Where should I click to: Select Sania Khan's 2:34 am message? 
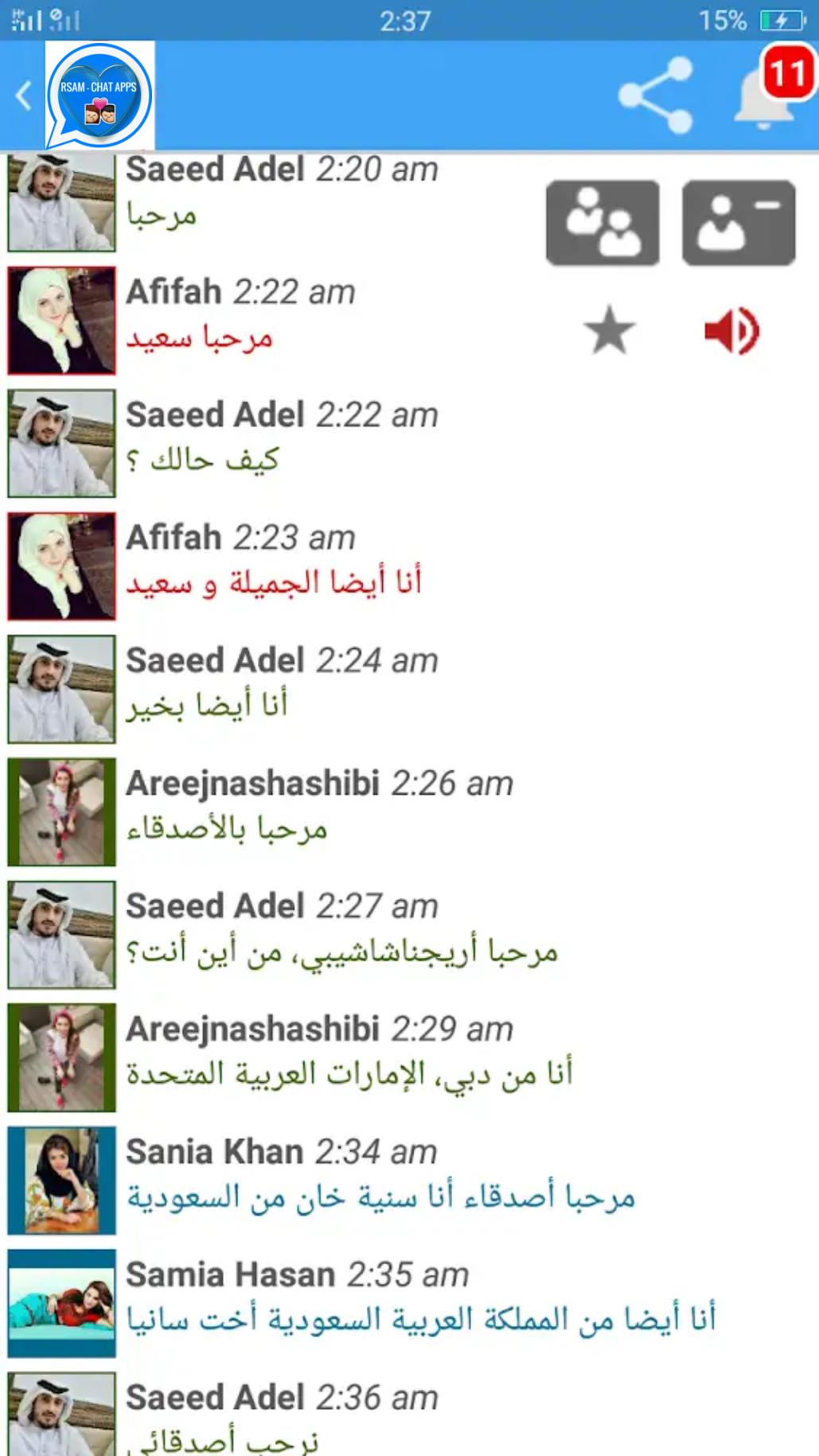point(380,1176)
